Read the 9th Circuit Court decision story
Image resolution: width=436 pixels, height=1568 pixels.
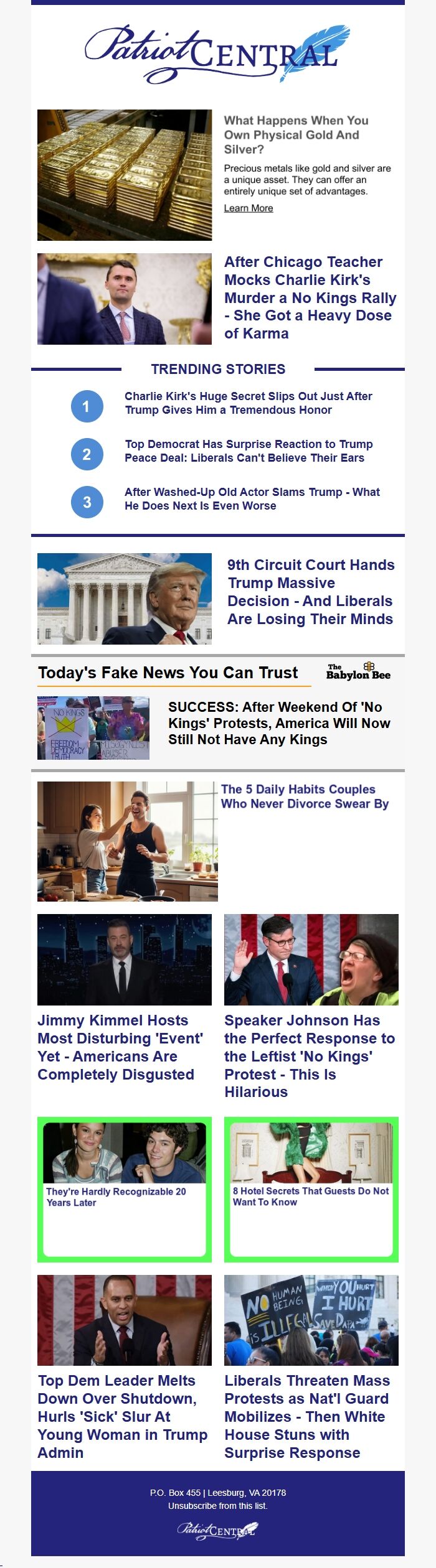pyautogui.click(x=310, y=592)
